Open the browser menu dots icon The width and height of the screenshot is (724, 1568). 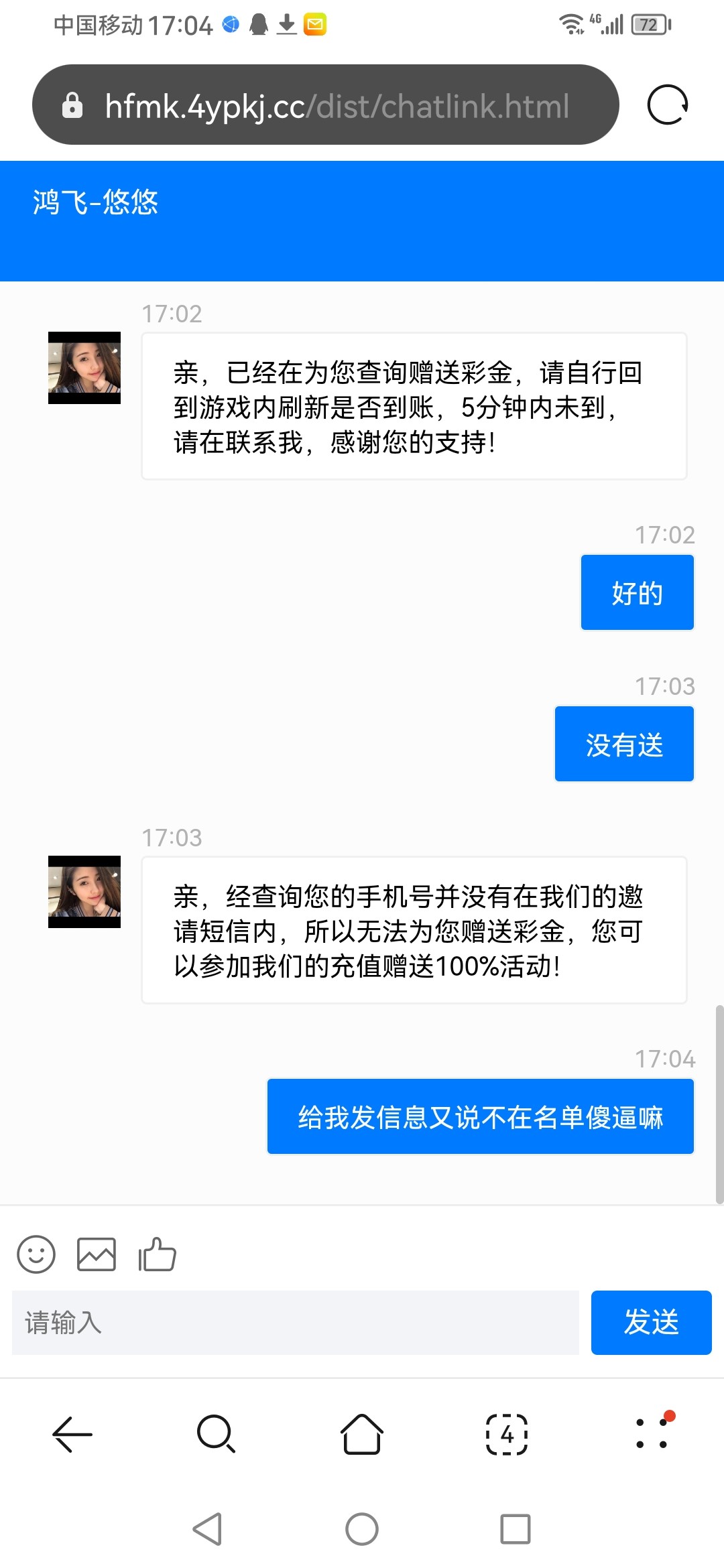click(x=651, y=1433)
